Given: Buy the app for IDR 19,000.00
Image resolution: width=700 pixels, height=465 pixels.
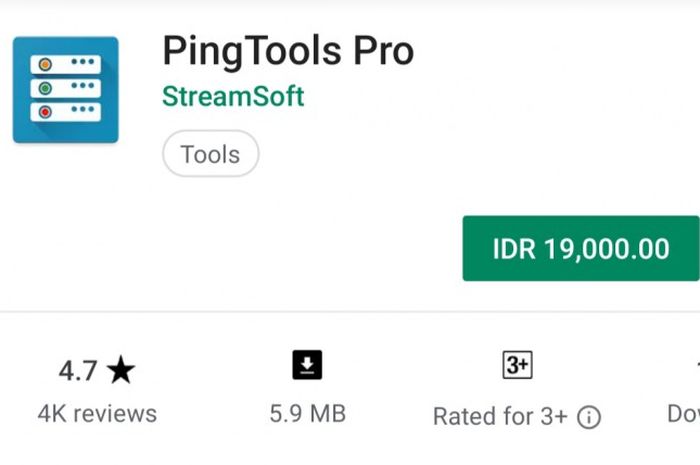Looking at the screenshot, I should coord(580,248).
